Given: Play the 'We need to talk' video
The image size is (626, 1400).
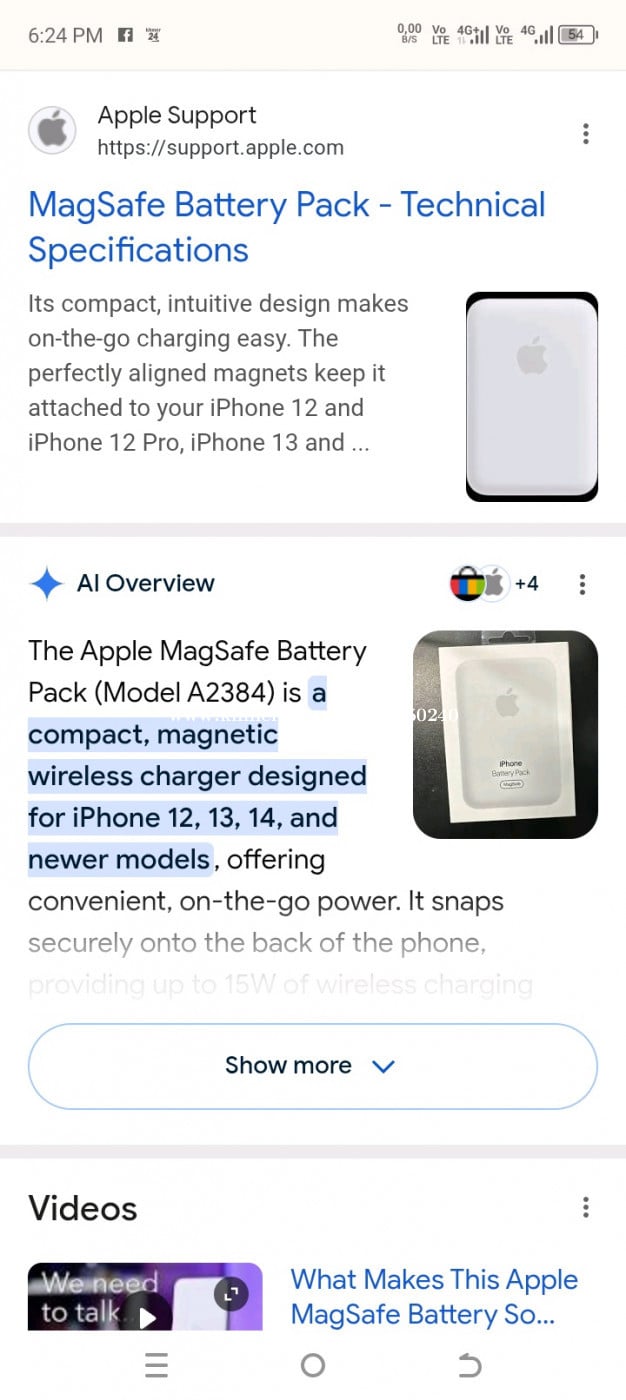Looking at the screenshot, I should pyautogui.click(x=146, y=1297).
